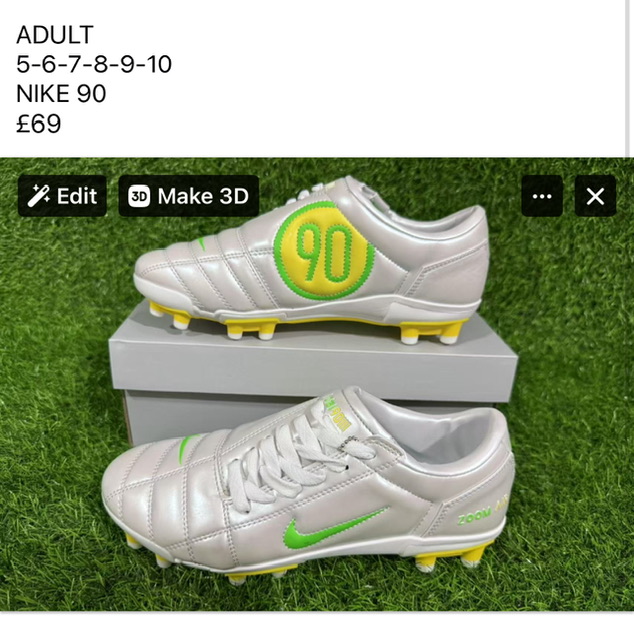
Task: Tap the Edit button on the photo
Action: click(x=62, y=196)
